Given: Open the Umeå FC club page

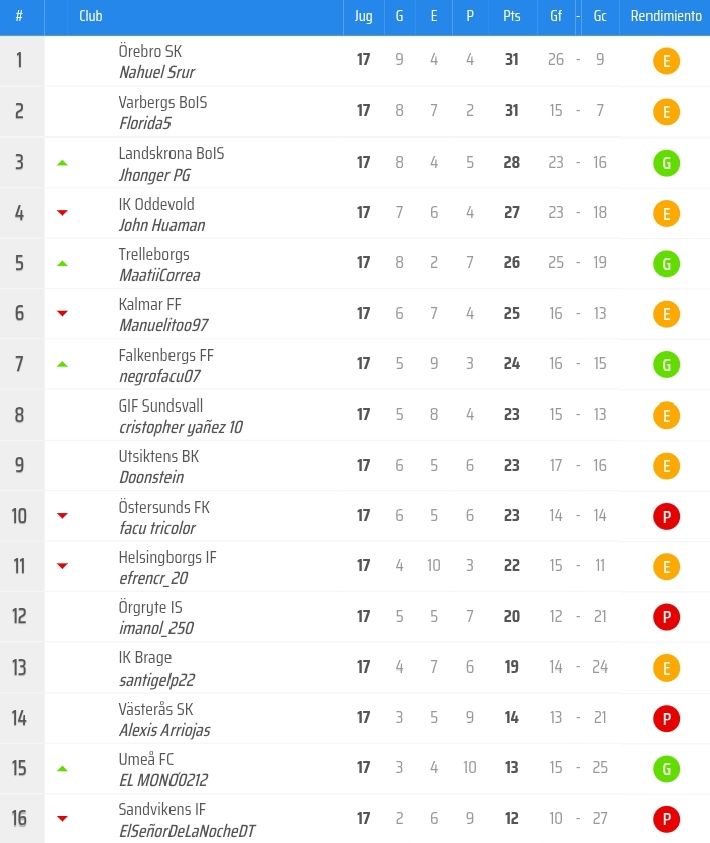Looking at the screenshot, I should pyautogui.click(x=146, y=759).
